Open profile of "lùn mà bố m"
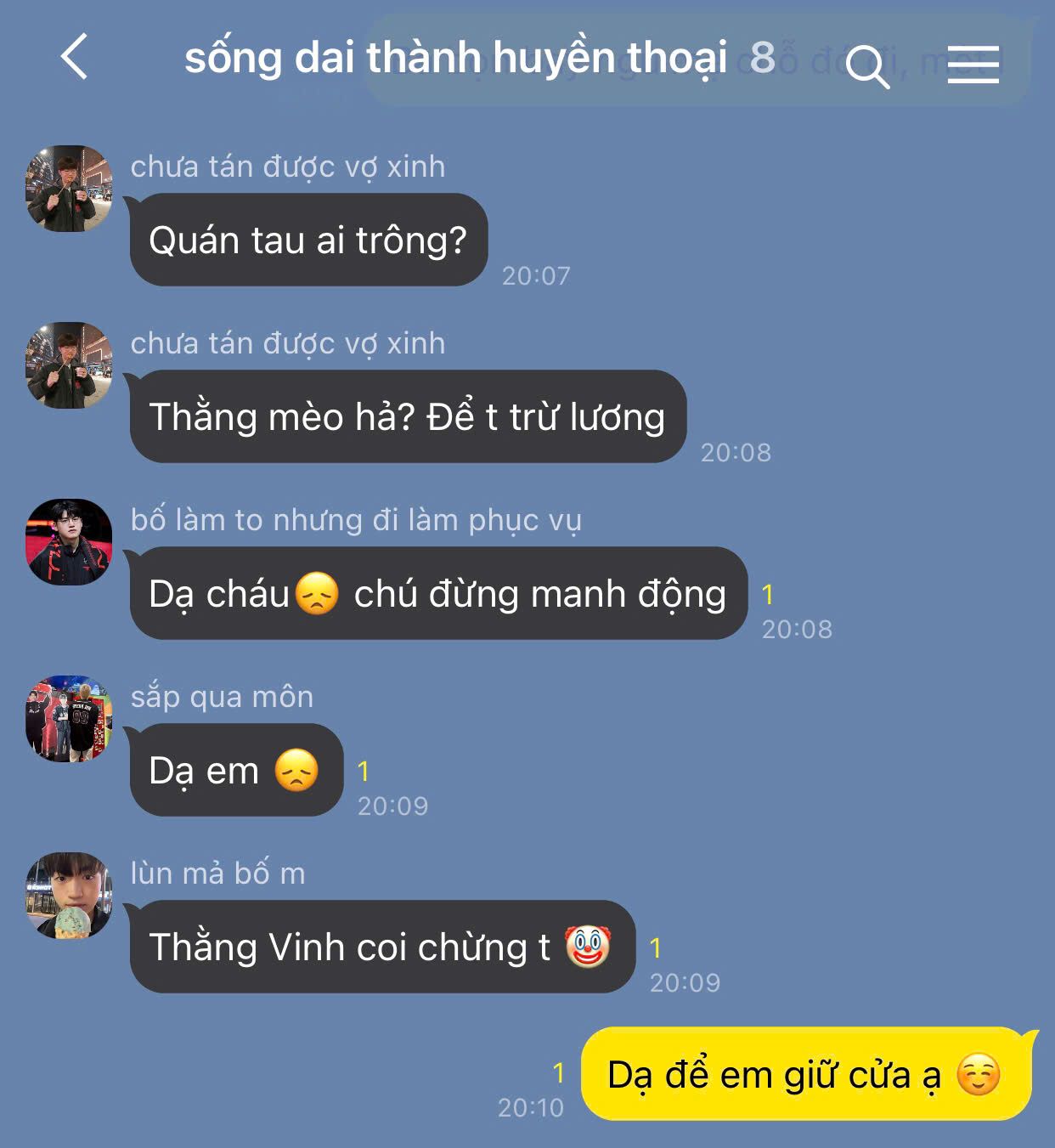This screenshot has width=1055, height=1148. click(69, 896)
